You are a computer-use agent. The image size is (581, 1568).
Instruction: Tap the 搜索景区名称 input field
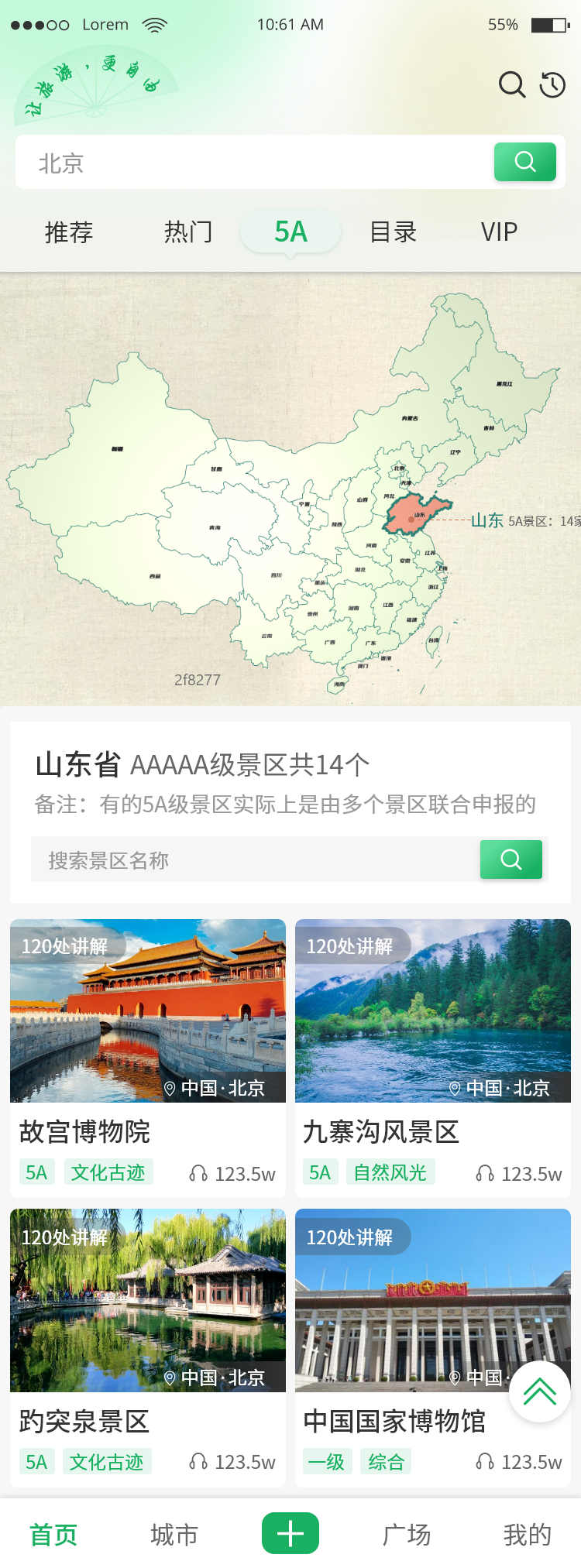256,859
